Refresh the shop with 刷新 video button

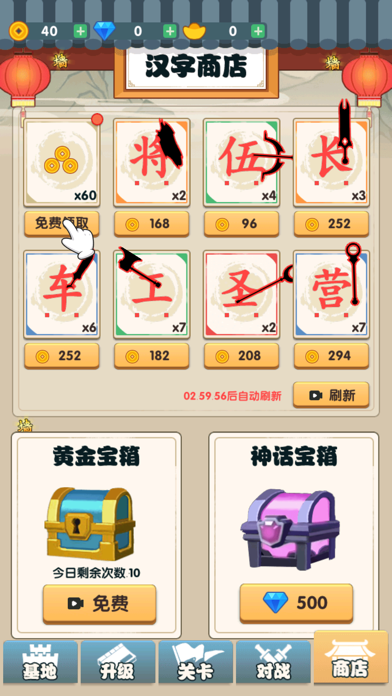pos(331,395)
